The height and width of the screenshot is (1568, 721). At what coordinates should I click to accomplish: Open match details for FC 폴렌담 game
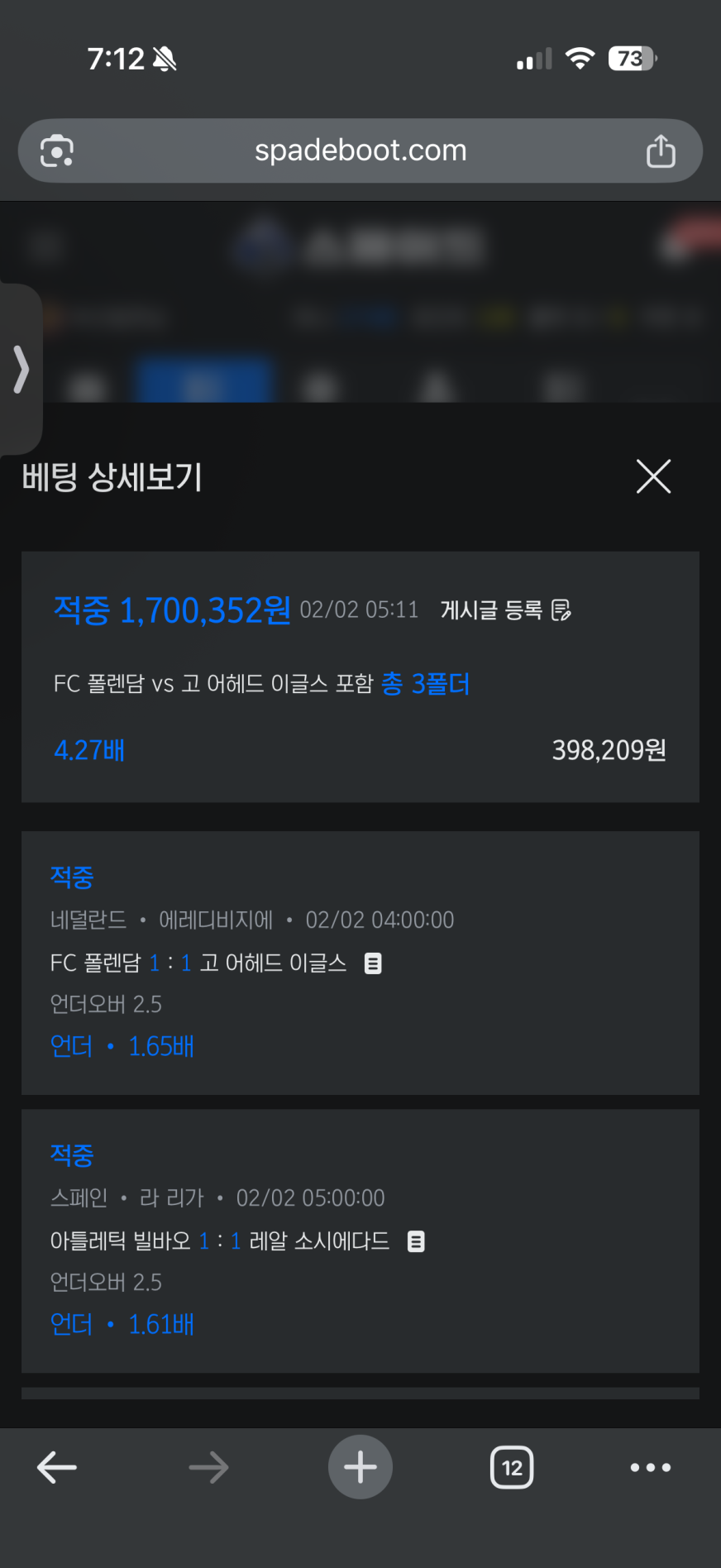[373, 963]
